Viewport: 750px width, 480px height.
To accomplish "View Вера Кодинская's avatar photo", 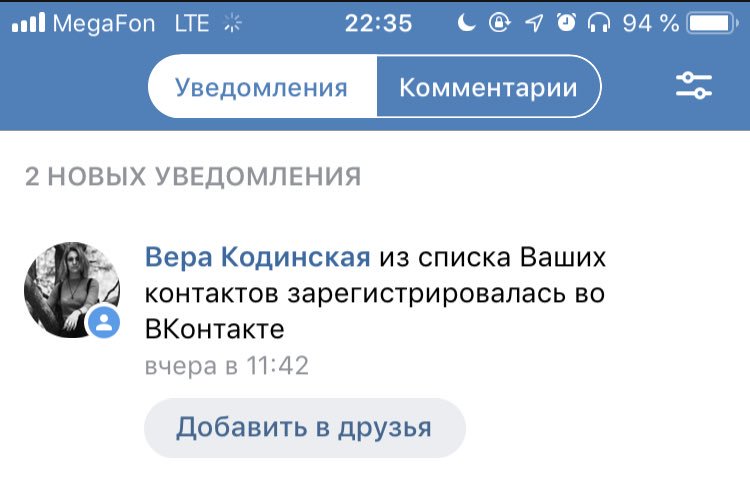I will click(70, 290).
